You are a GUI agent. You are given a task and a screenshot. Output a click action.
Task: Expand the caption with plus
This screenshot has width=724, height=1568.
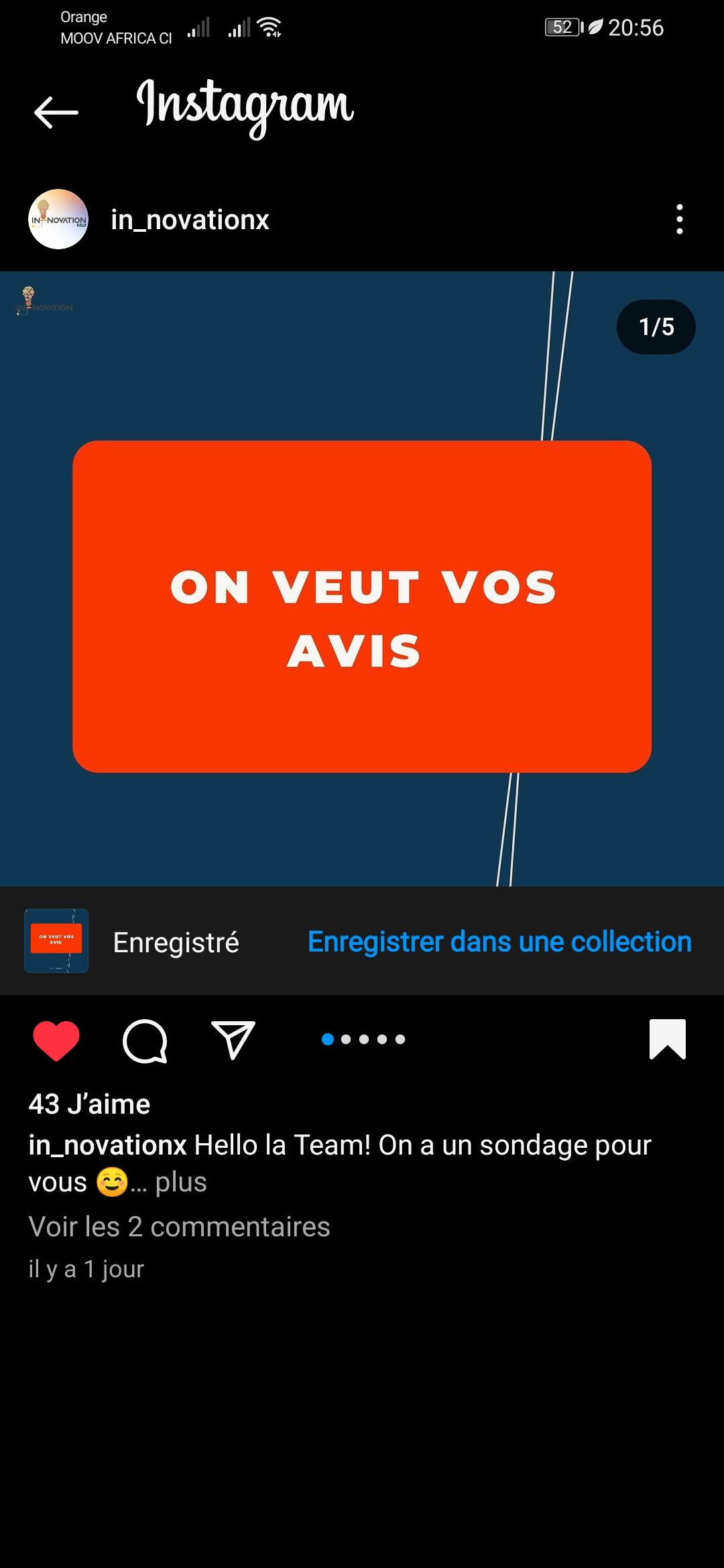point(181,1182)
